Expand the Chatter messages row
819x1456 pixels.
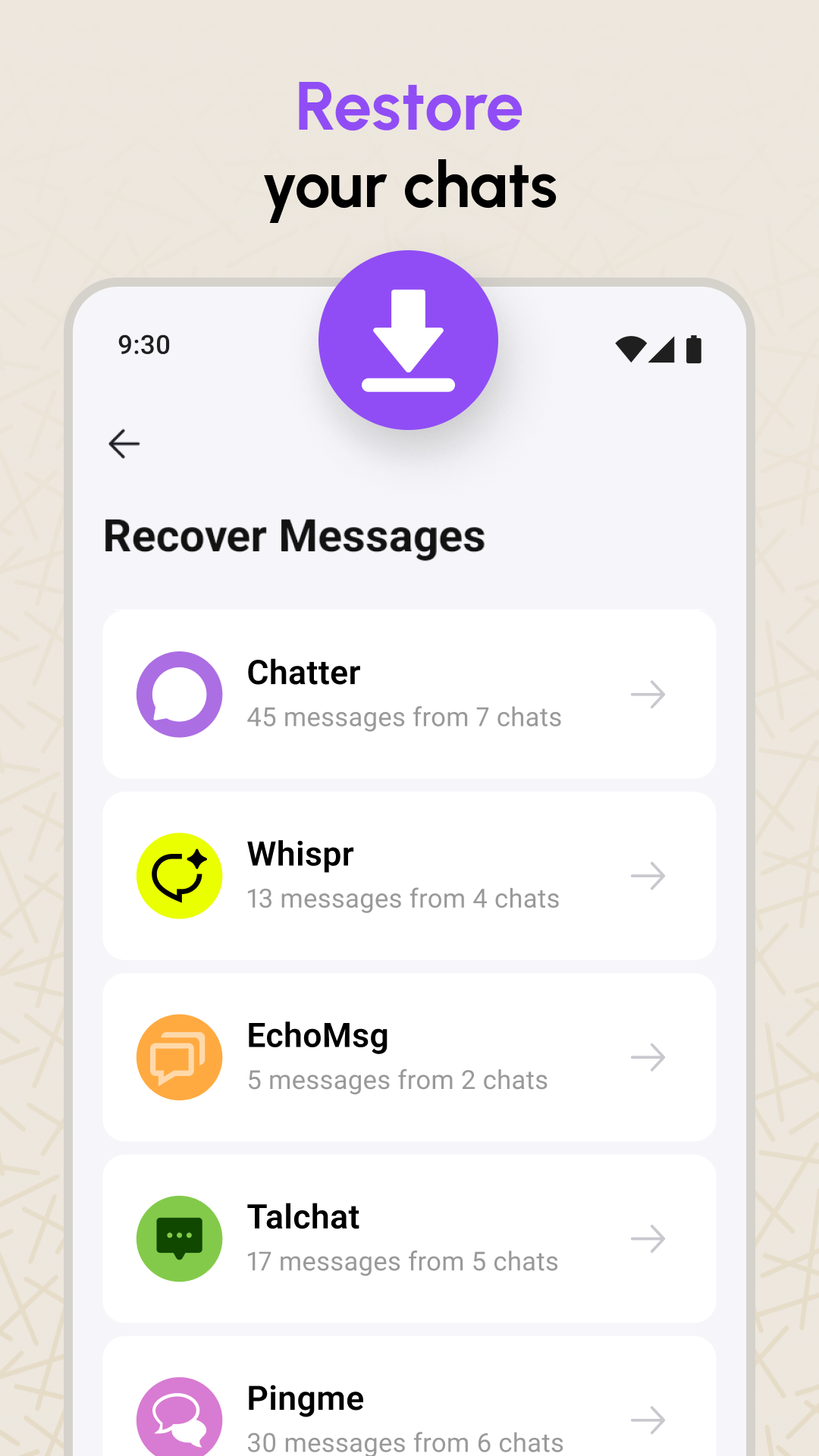coord(648,695)
